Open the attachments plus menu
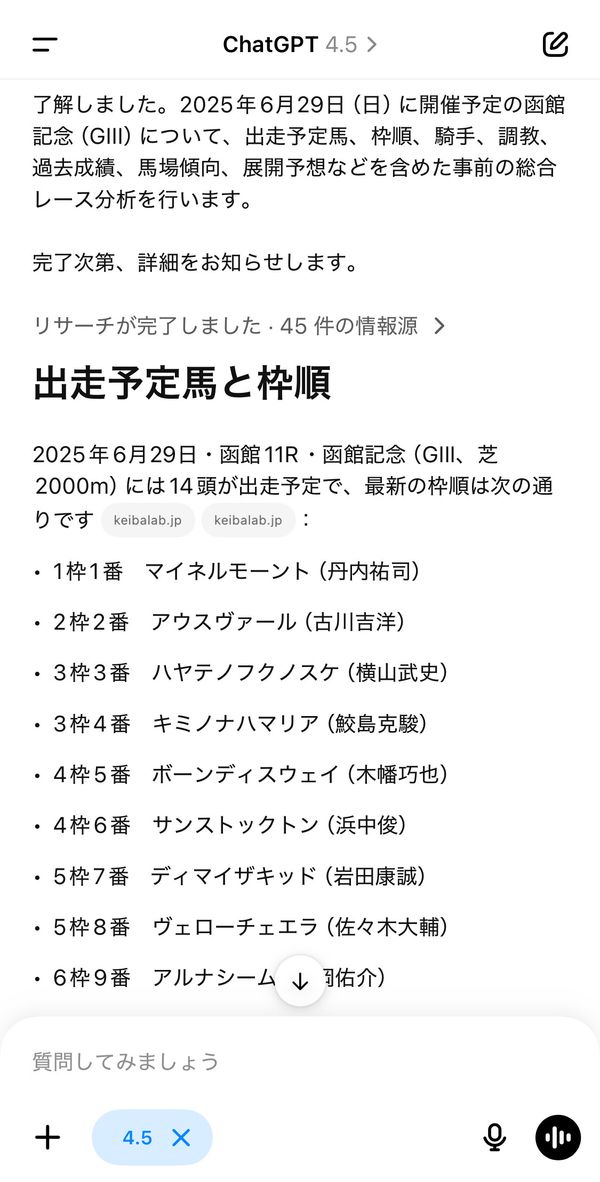Image resolution: width=600 pixels, height=1182 pixels. coord(47,1137)
